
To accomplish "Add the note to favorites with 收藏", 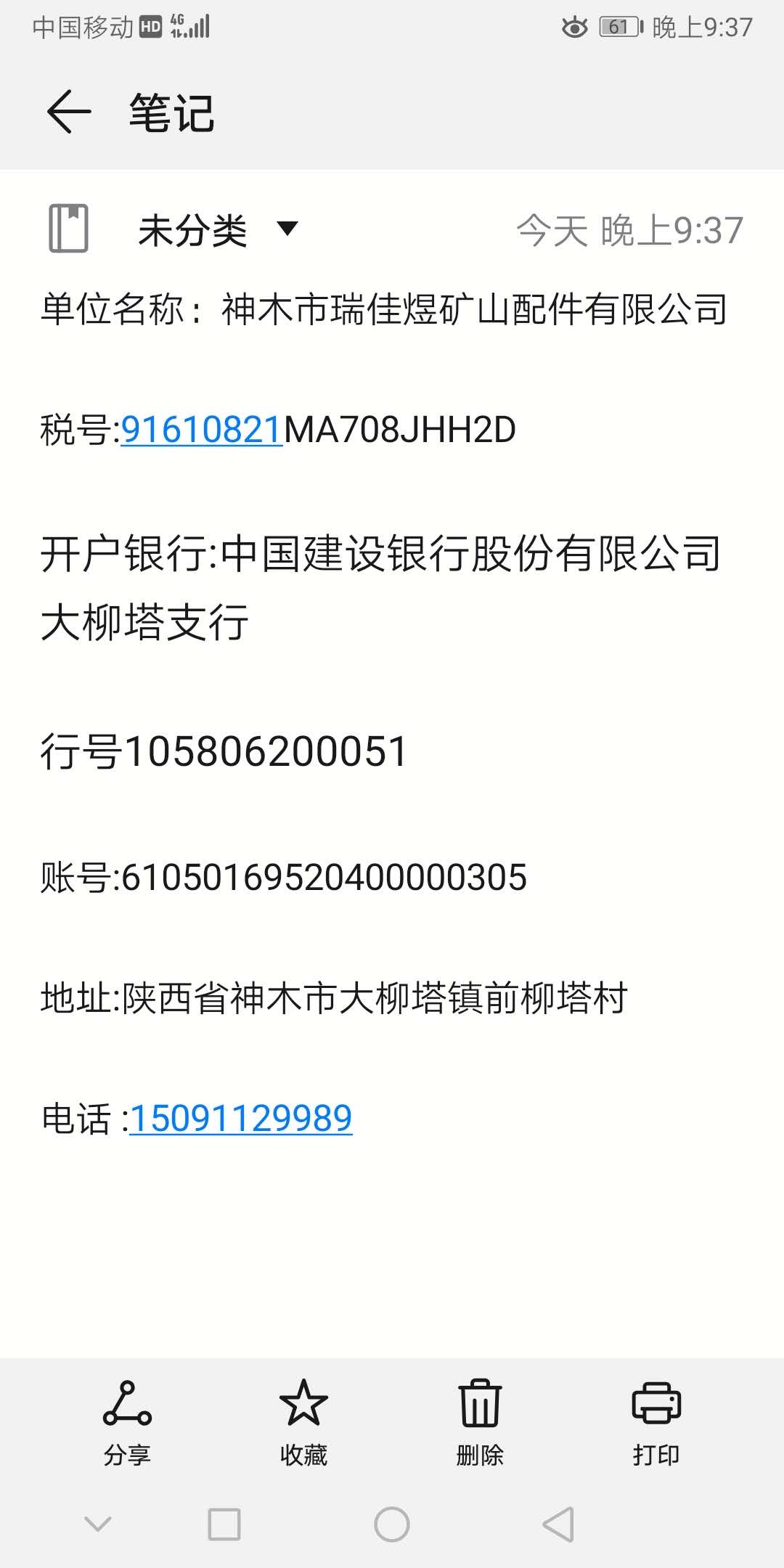I will coord(303,1421).
